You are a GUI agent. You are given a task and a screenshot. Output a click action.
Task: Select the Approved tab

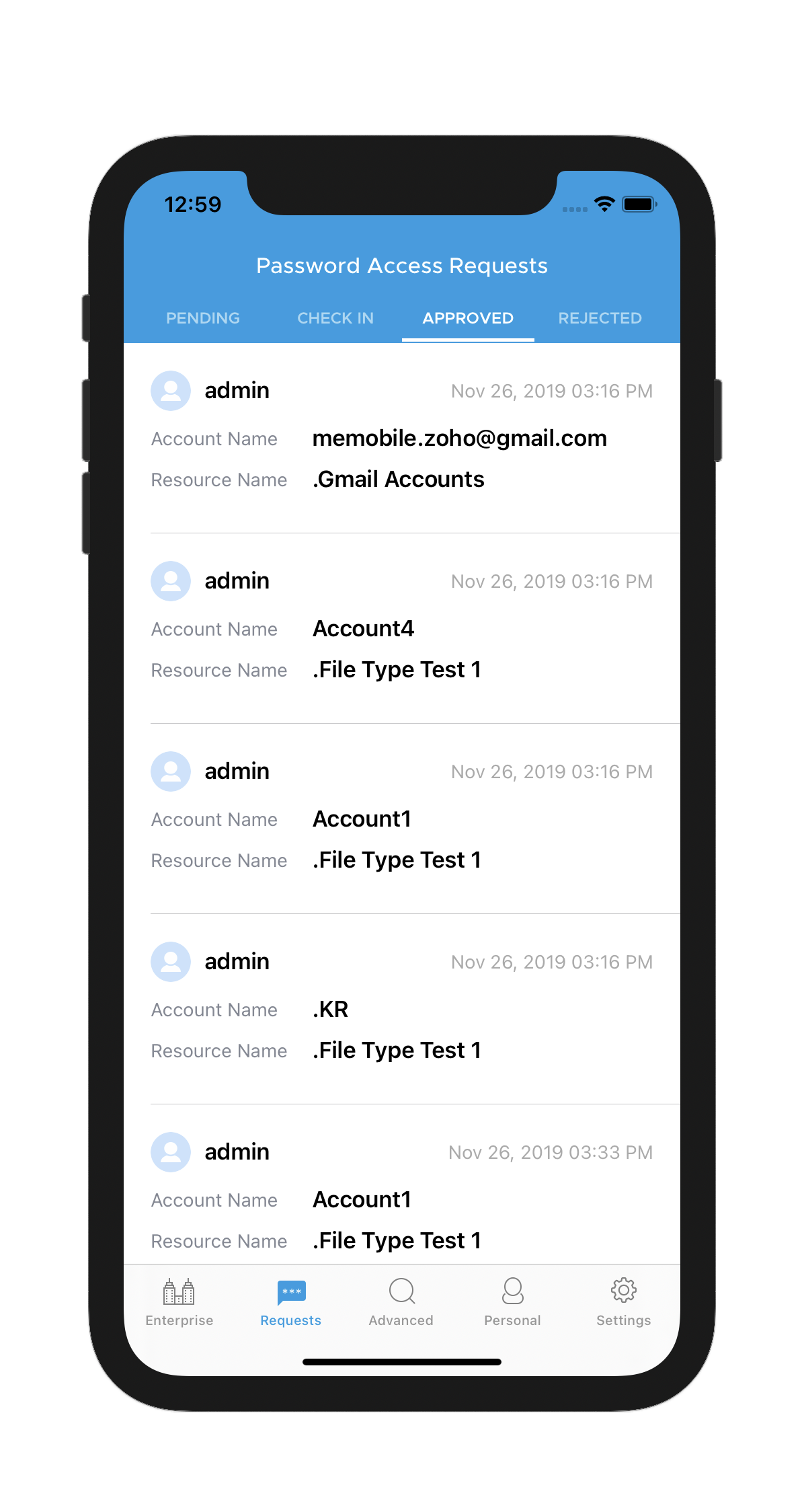click(468, 318)
